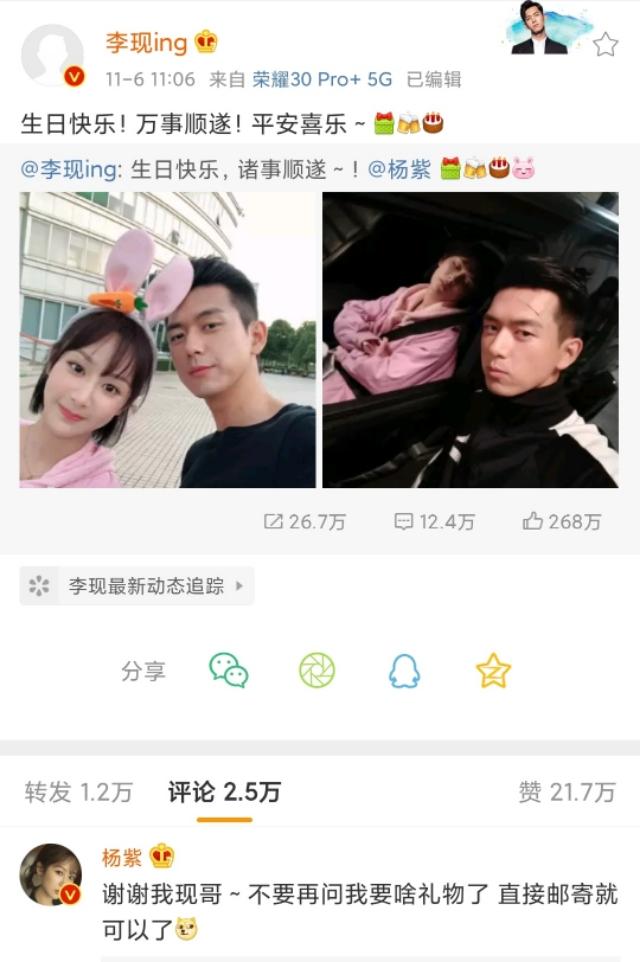This screenshot has height=962, width=640.
Task: Switch to the 转发 1.2万 tab
Action: pyautogui.click(x=78, y=793)
